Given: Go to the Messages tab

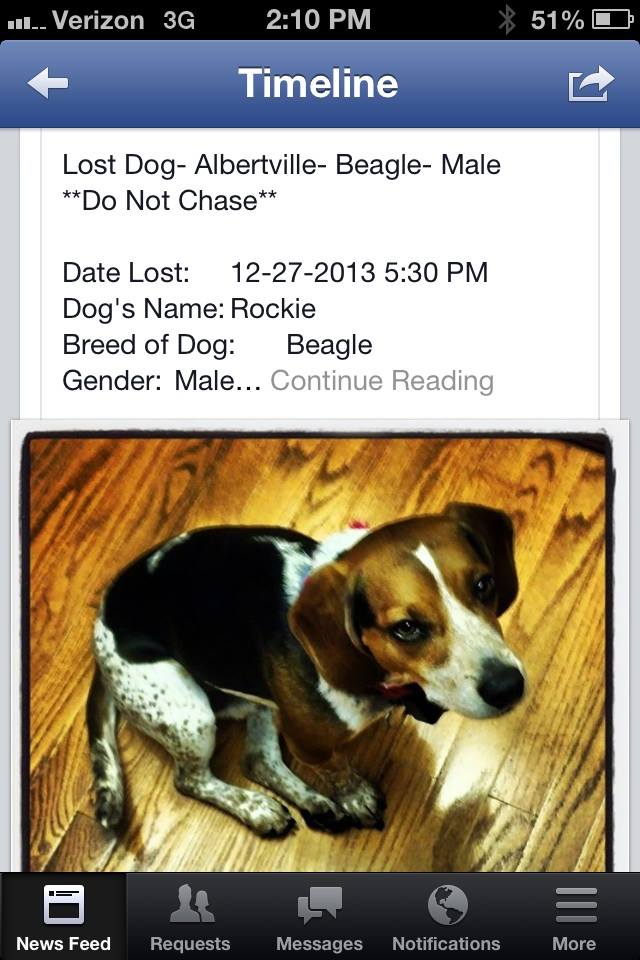Looking at the screenshot, I should [x=319, y=917].
